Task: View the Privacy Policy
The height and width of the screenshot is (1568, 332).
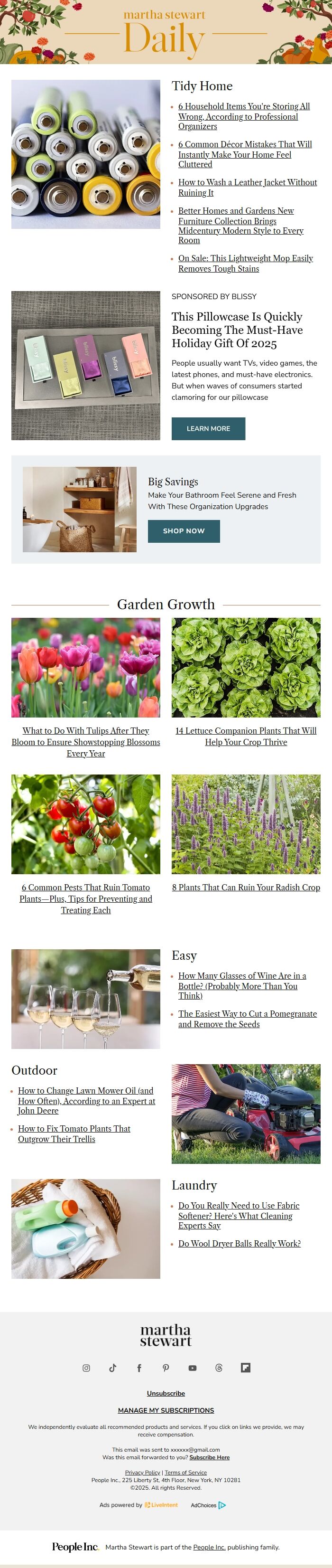Action: click(142, 1473)
